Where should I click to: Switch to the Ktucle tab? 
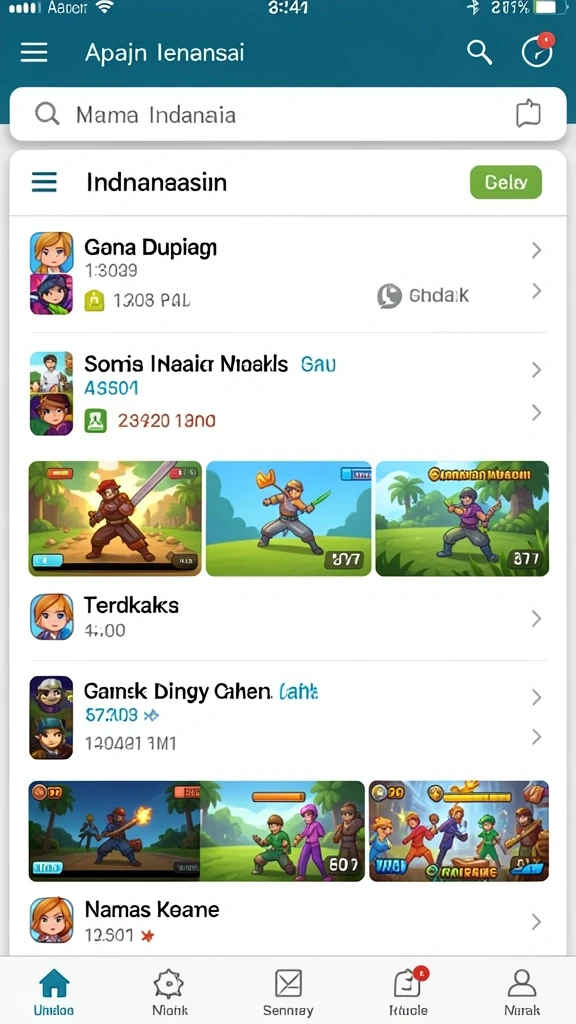pos(408,992)
